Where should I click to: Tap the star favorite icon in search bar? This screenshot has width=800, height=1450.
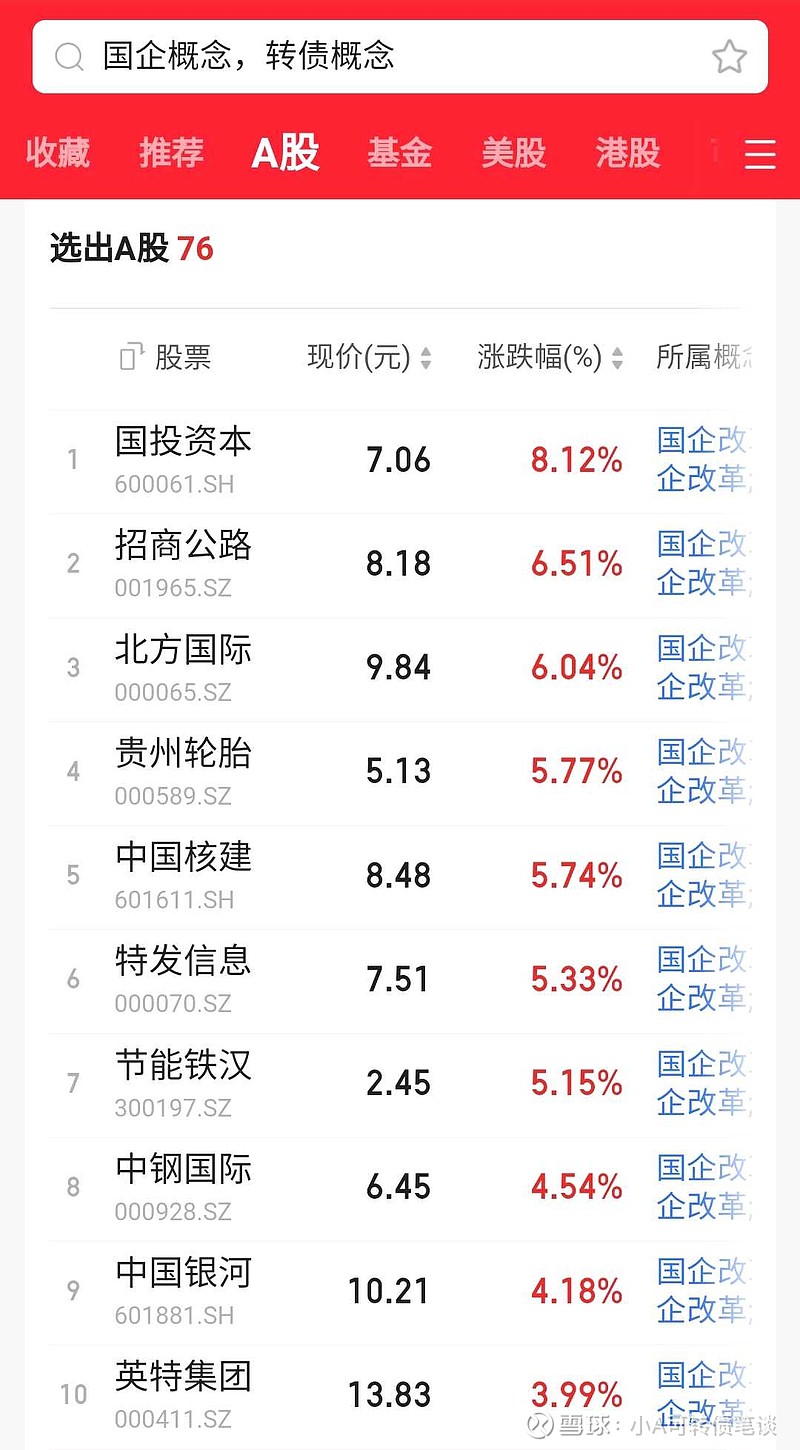point(730,57)
